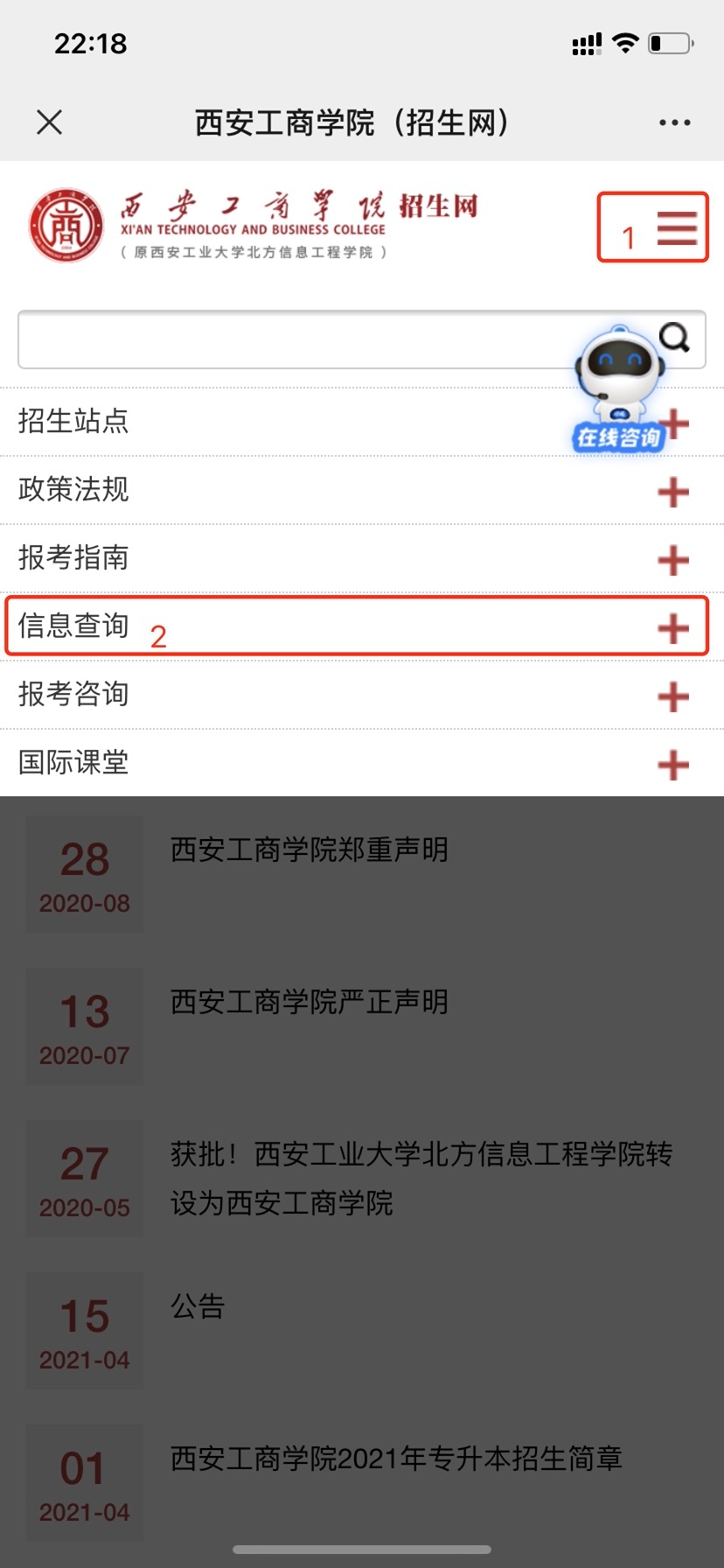The image size is (724, 1568).
Task: Expand the 信息查询 section
Action: click(672, 628)
